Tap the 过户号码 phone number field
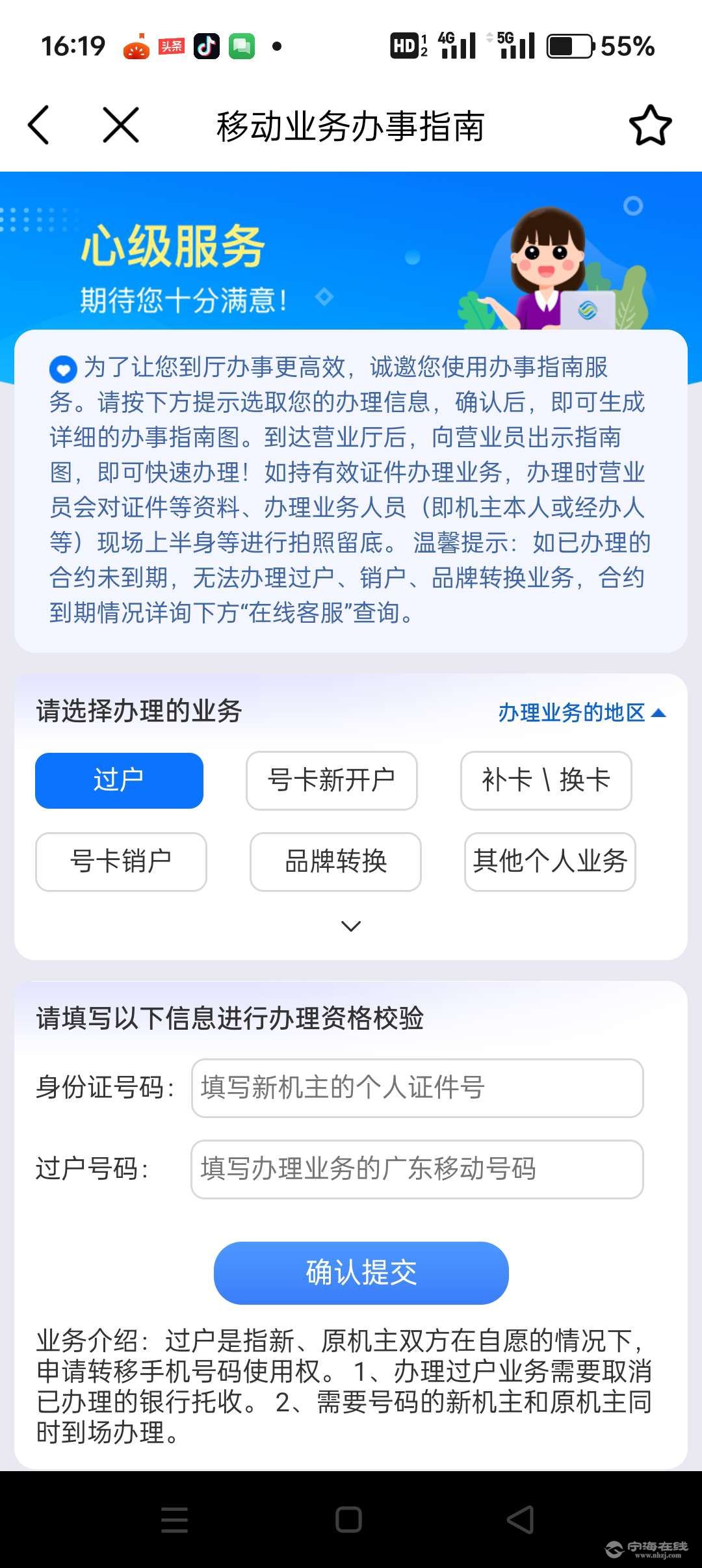Viewport: 702px width, 1568px height. (x=417, y=1169)
